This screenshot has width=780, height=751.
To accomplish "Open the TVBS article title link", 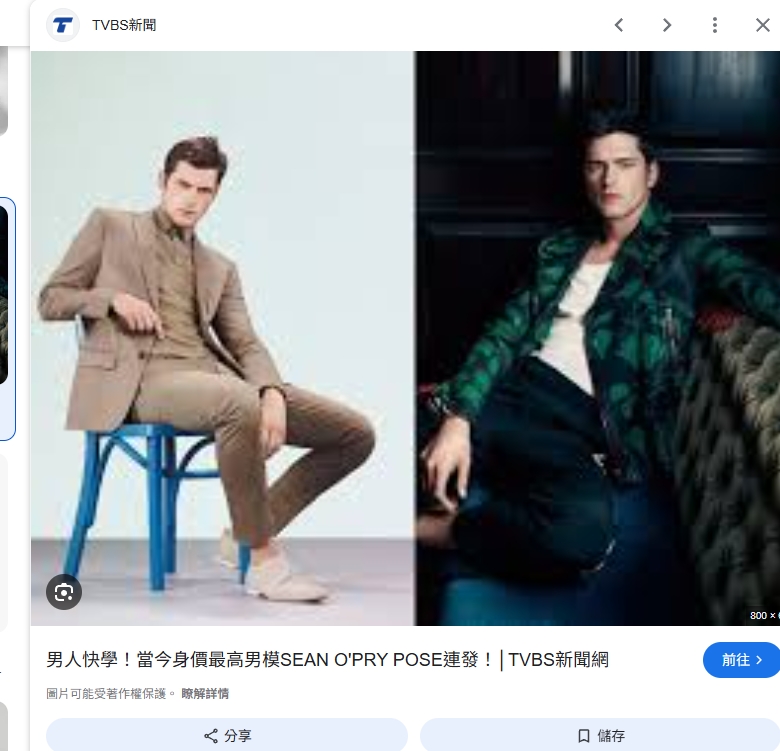I will click(327, 660).
